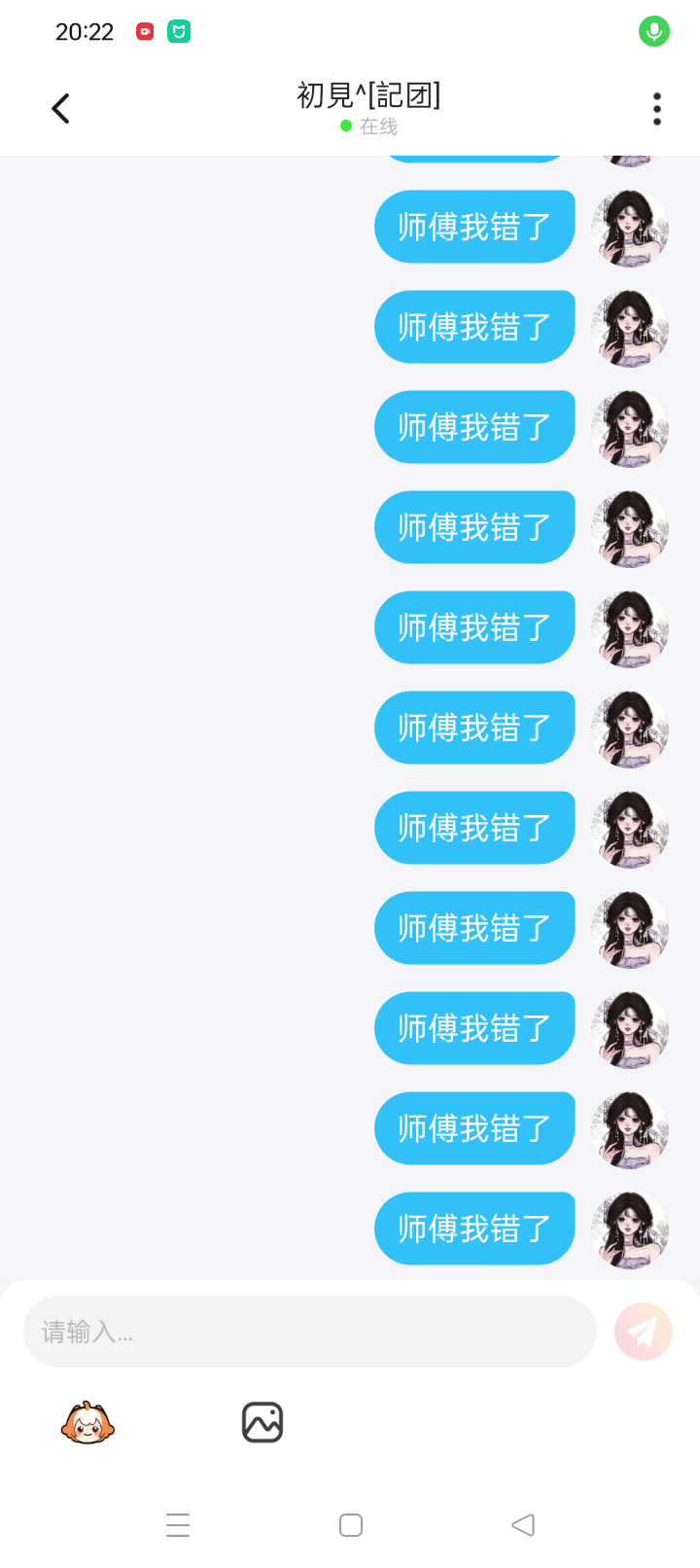Go back from the chat with 初見
Screen dimensions: 700x1568
click(x=60, y=108)
